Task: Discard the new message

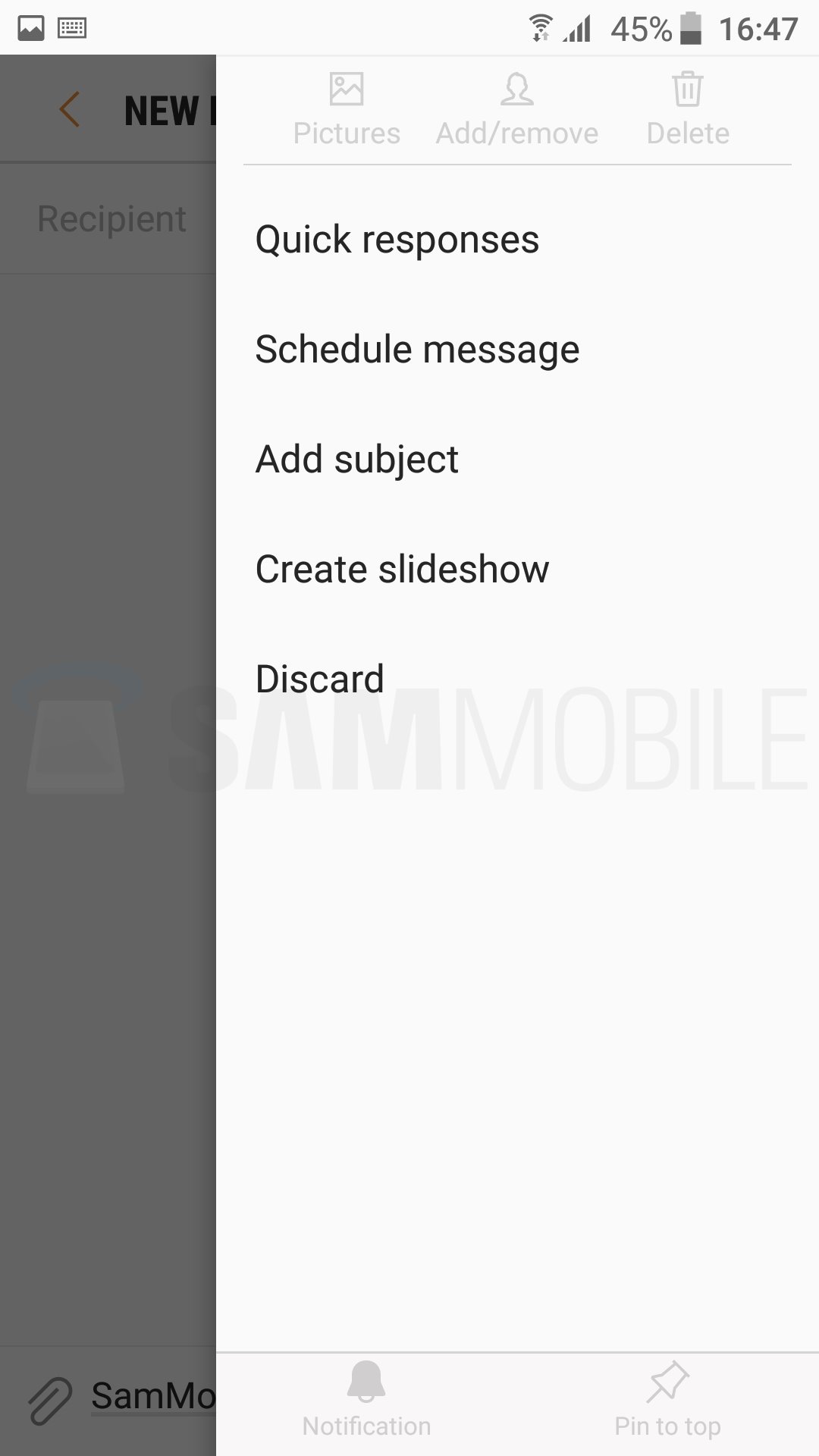Action: tap(319, 679)
